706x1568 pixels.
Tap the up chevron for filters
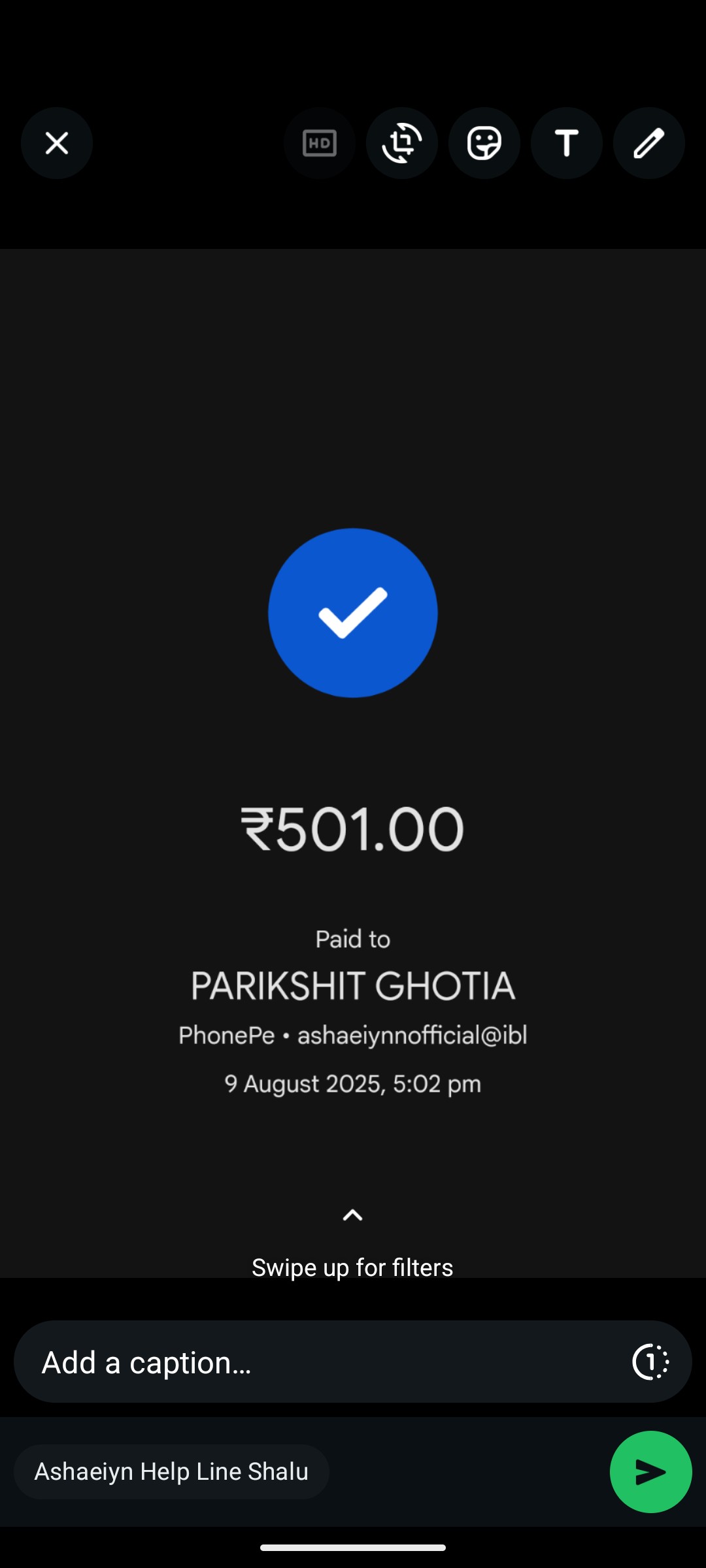[352, 1215]
